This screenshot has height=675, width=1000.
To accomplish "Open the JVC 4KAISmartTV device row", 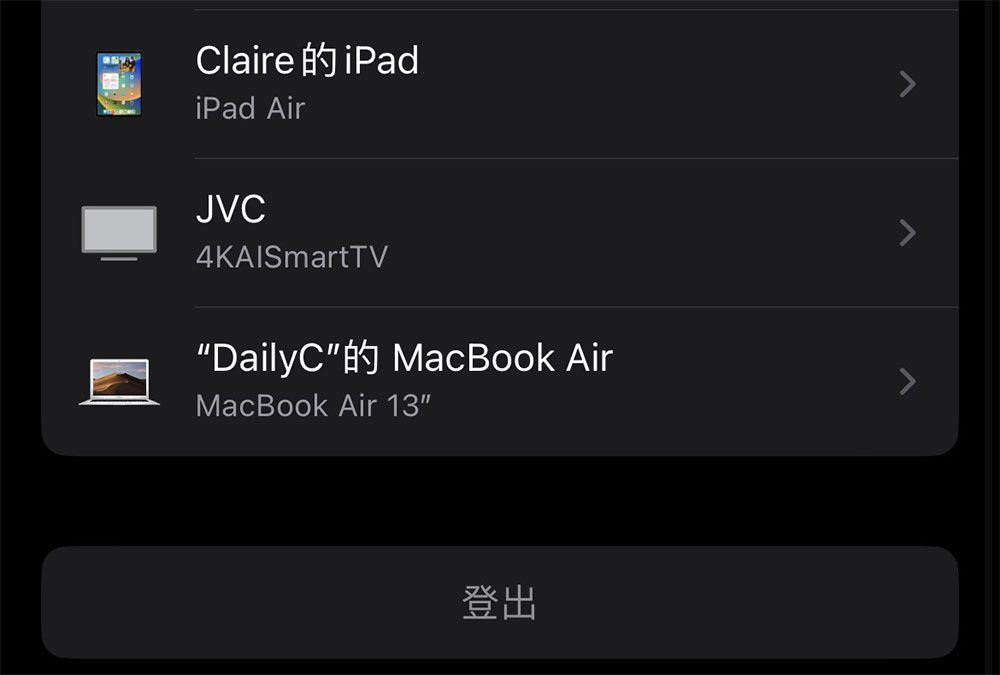I will click(x=500, y=232).
